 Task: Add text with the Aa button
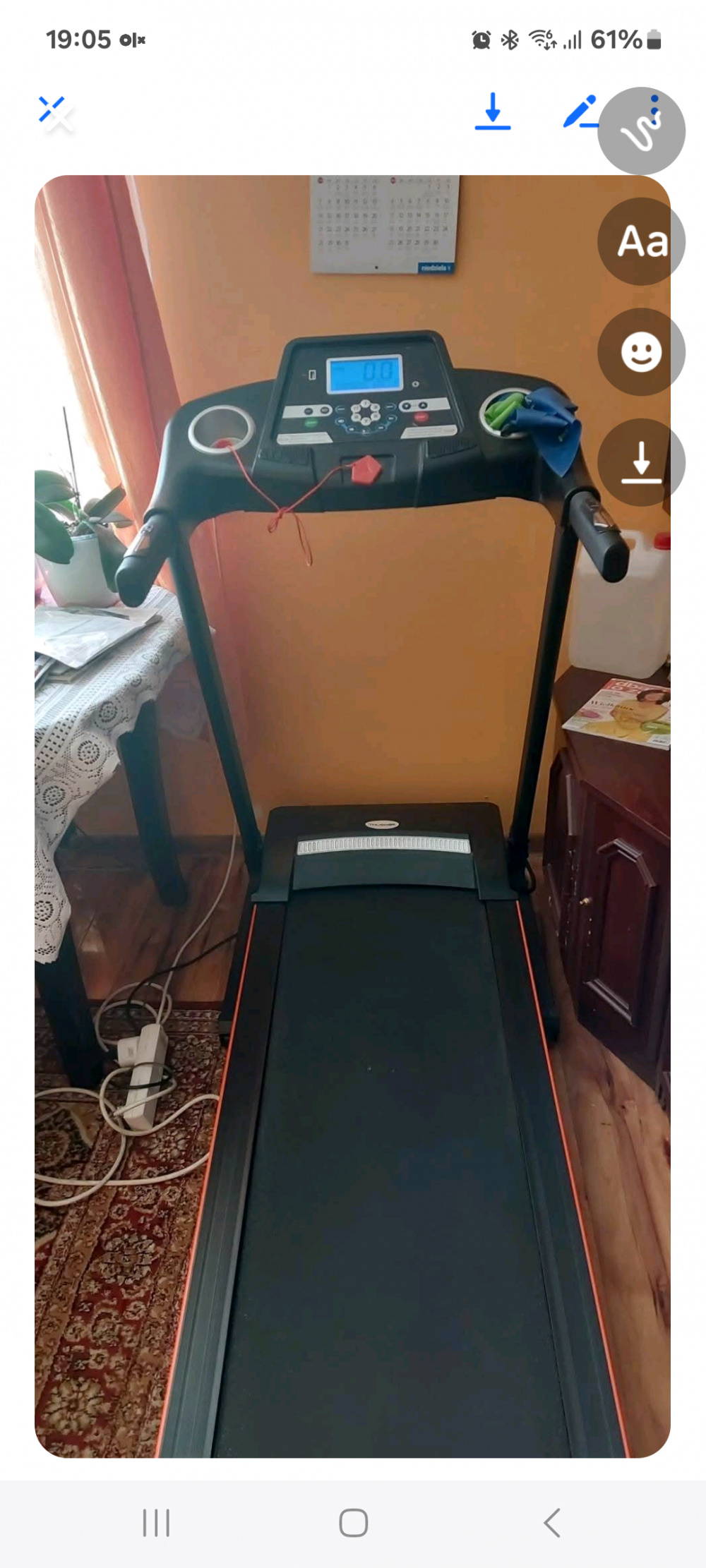[x=641, y=241]
